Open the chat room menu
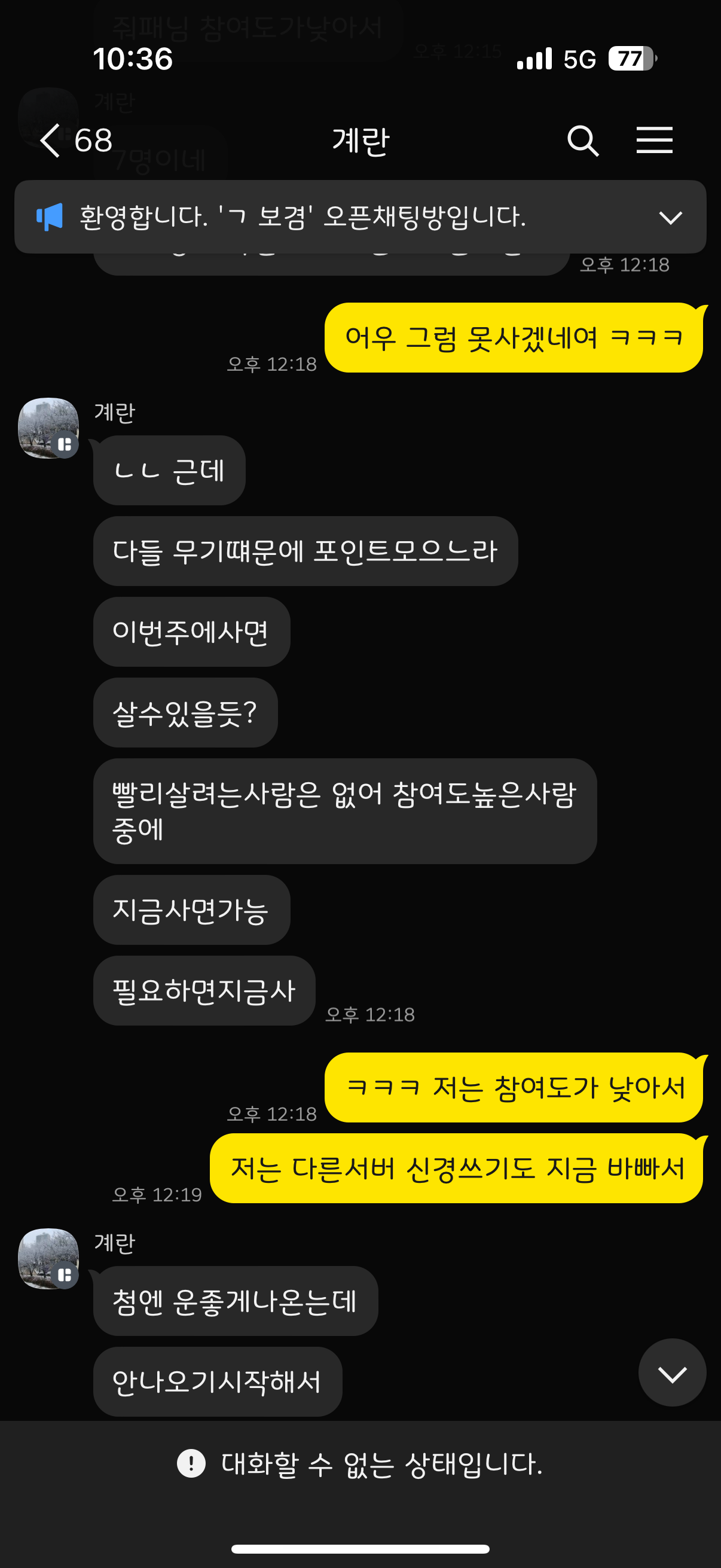 654,141
